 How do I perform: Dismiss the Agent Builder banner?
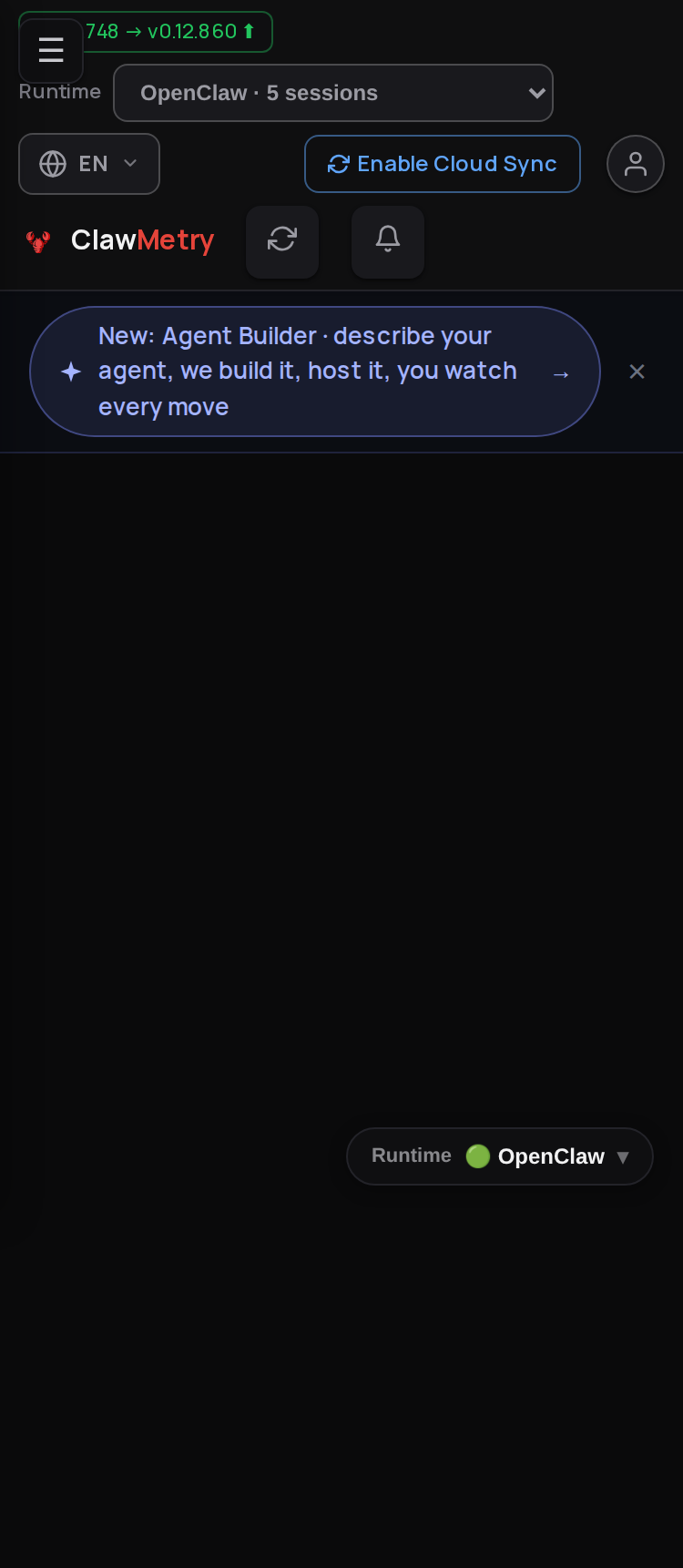coord(637,372)
